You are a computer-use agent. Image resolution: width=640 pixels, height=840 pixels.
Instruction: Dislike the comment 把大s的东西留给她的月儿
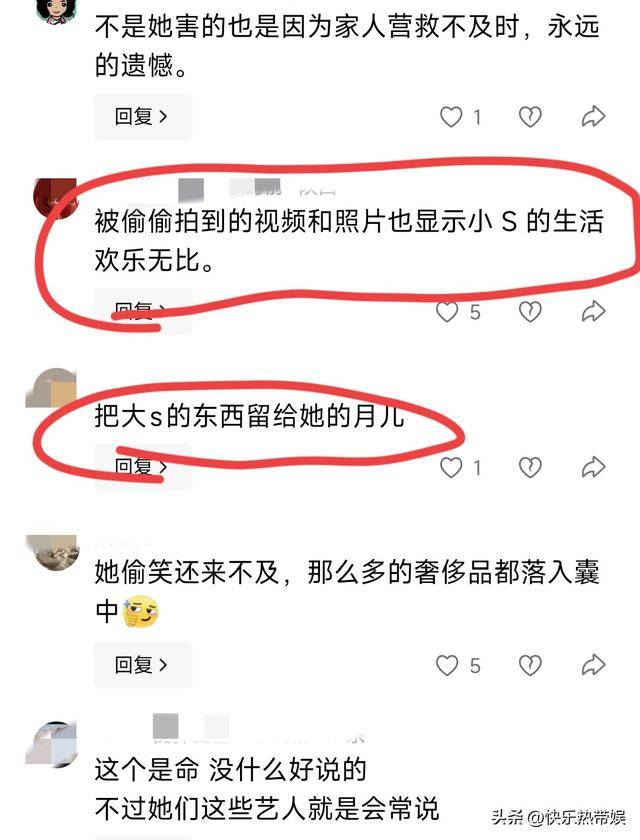[x=530, y=467]
